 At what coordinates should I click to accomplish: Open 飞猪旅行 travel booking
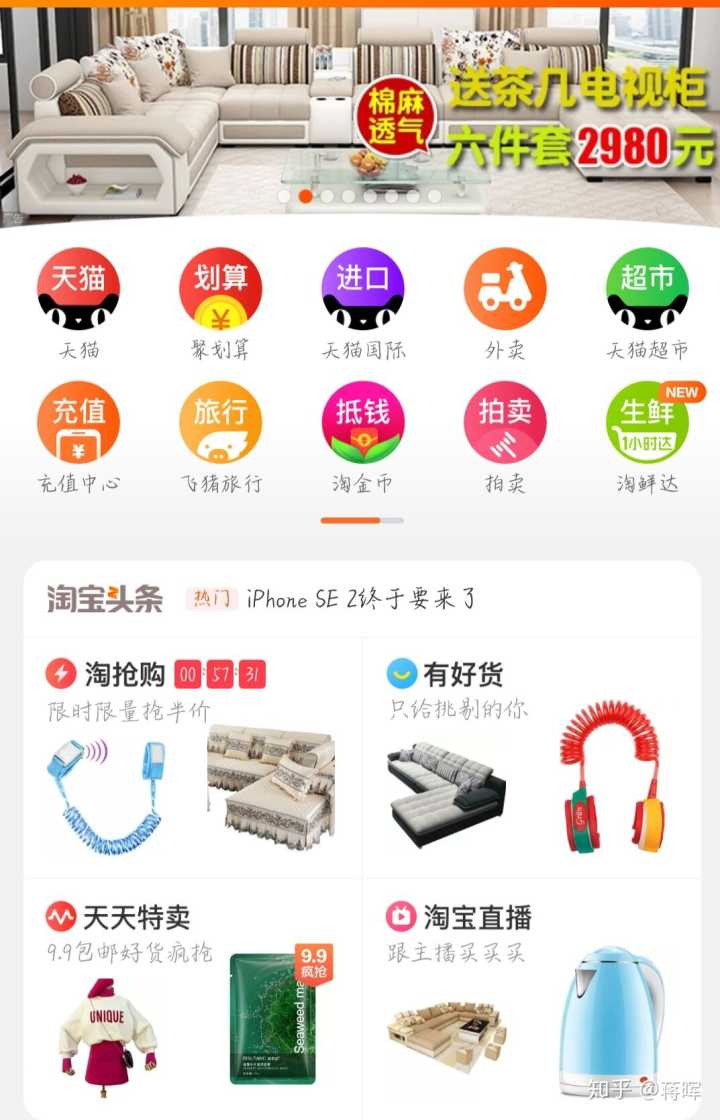tap(220, 423)
